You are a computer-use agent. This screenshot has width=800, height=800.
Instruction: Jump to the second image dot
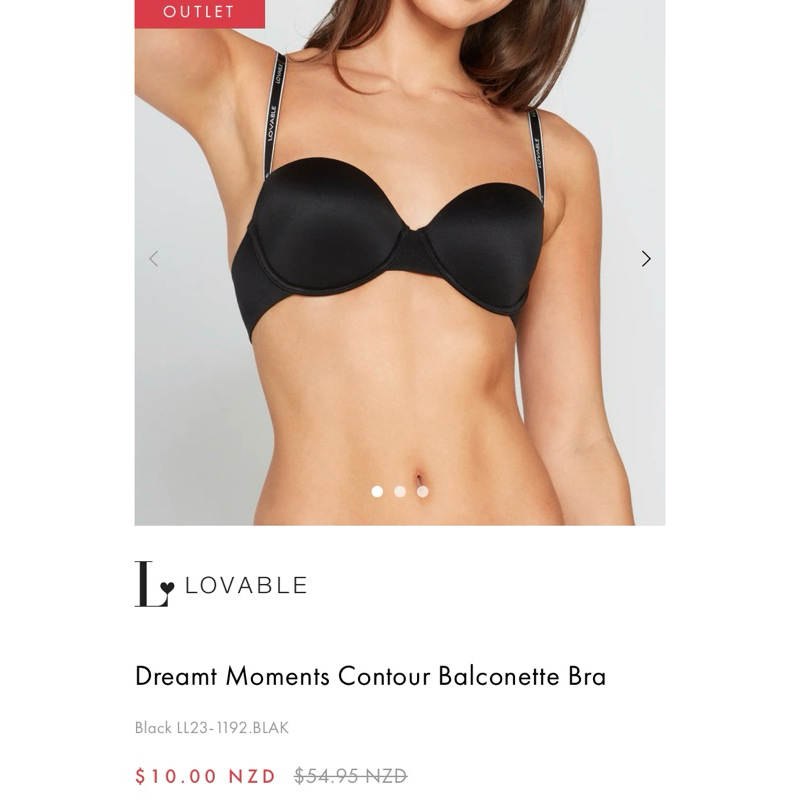point(400,491)
